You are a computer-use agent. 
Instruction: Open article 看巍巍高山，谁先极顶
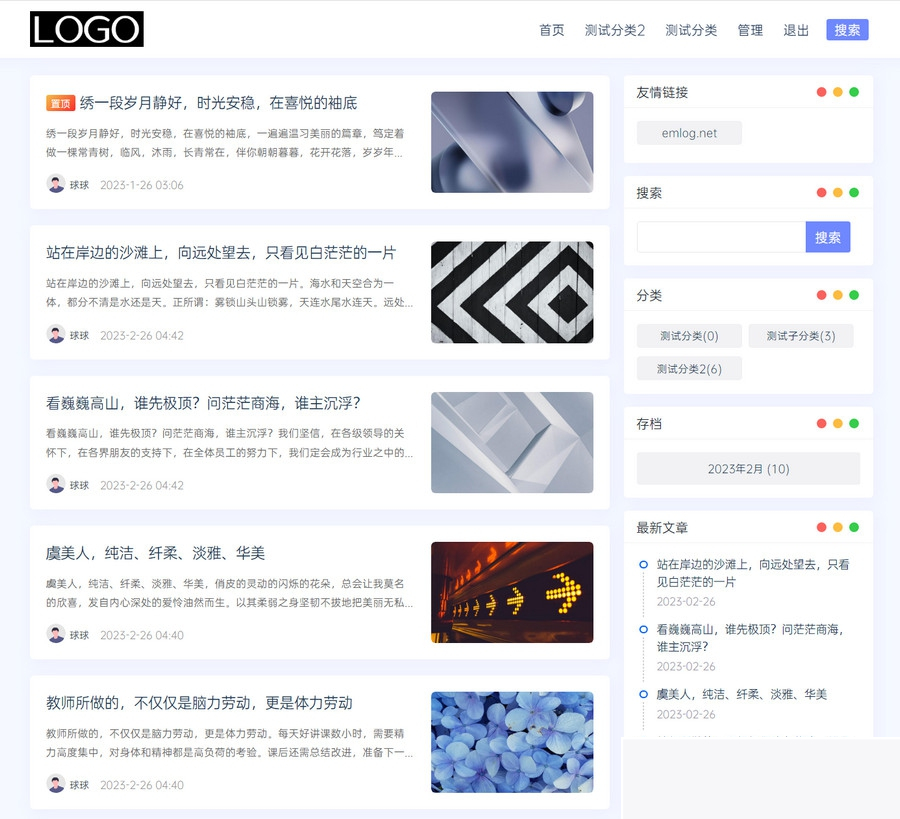[203, 403]
